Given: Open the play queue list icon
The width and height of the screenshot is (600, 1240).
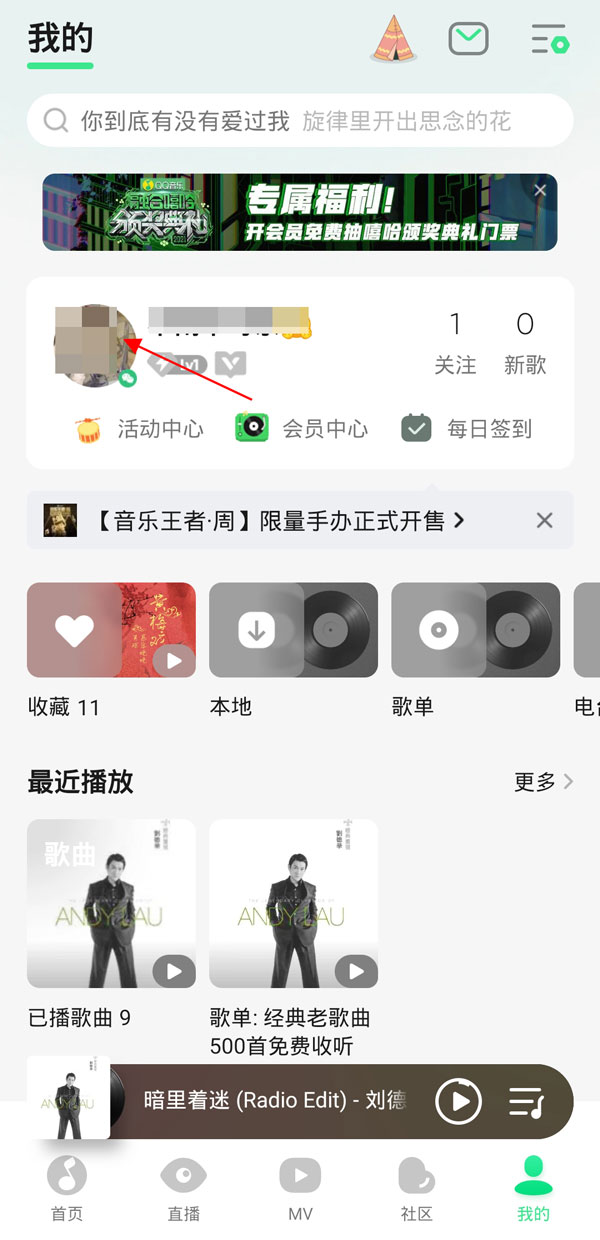Looking at the screenshot, I should (x=526, y=1102).
